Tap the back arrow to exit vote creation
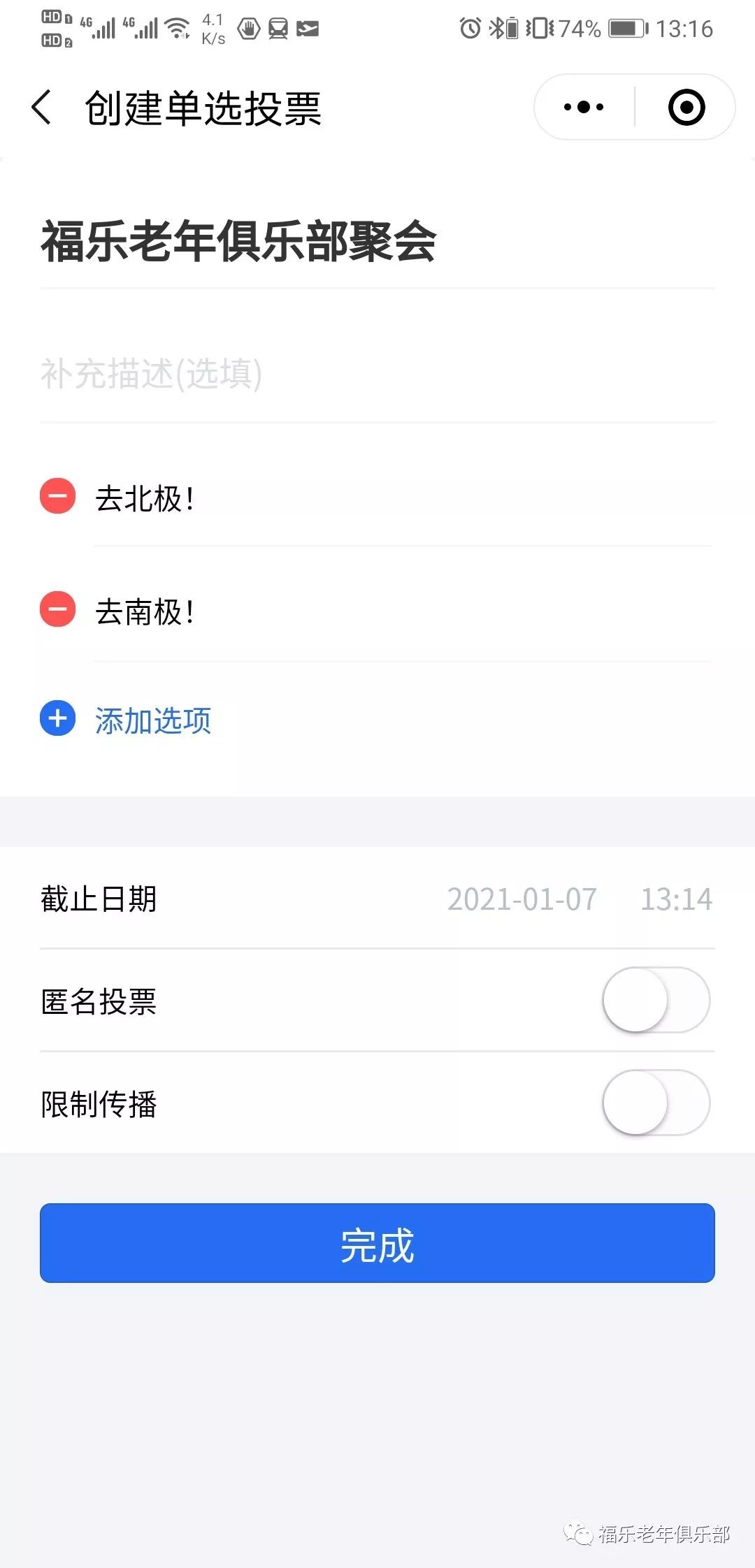The width and height of the screenshot is (755, 1568). pyautogui.click(x=42, y=106)
